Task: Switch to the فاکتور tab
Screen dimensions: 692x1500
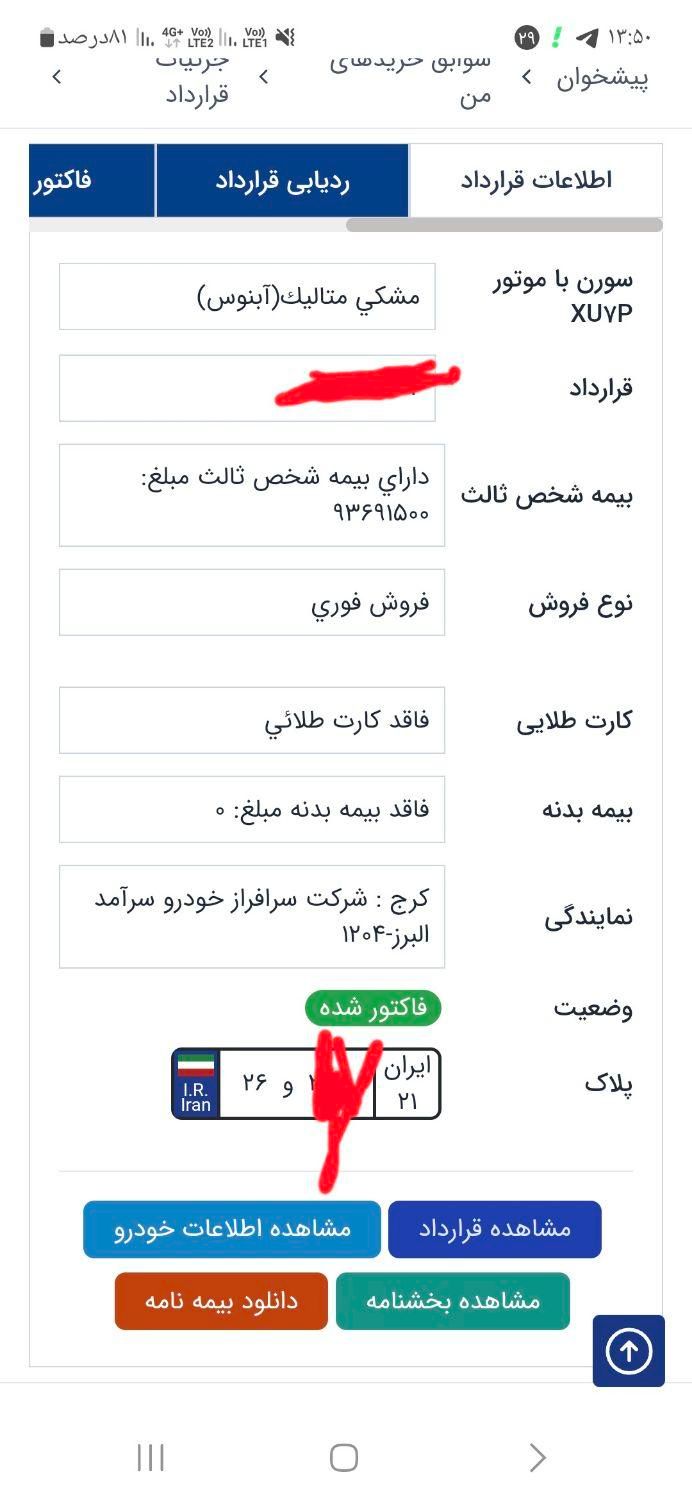Action: click(92, 180)
